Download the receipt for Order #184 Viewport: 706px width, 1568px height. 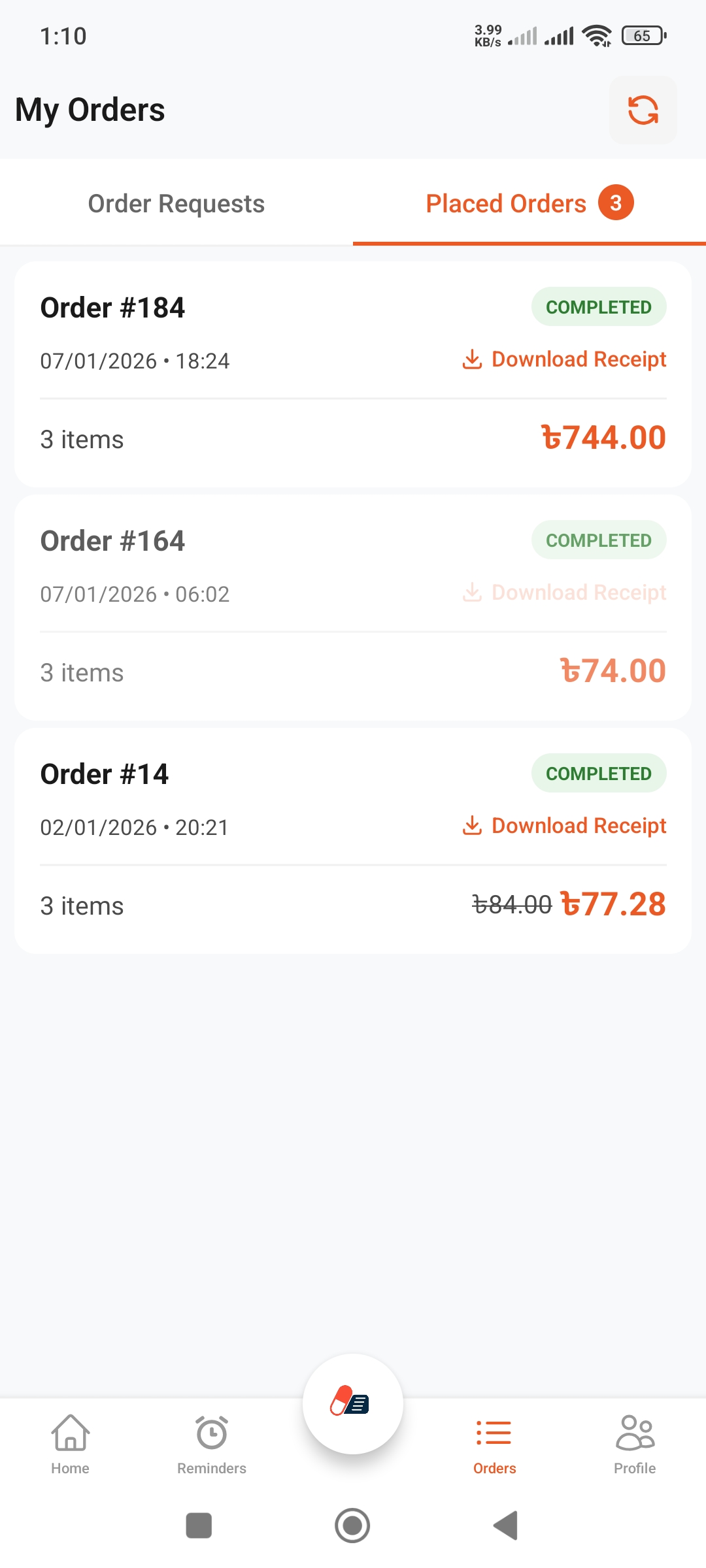(x=577, y=359)
